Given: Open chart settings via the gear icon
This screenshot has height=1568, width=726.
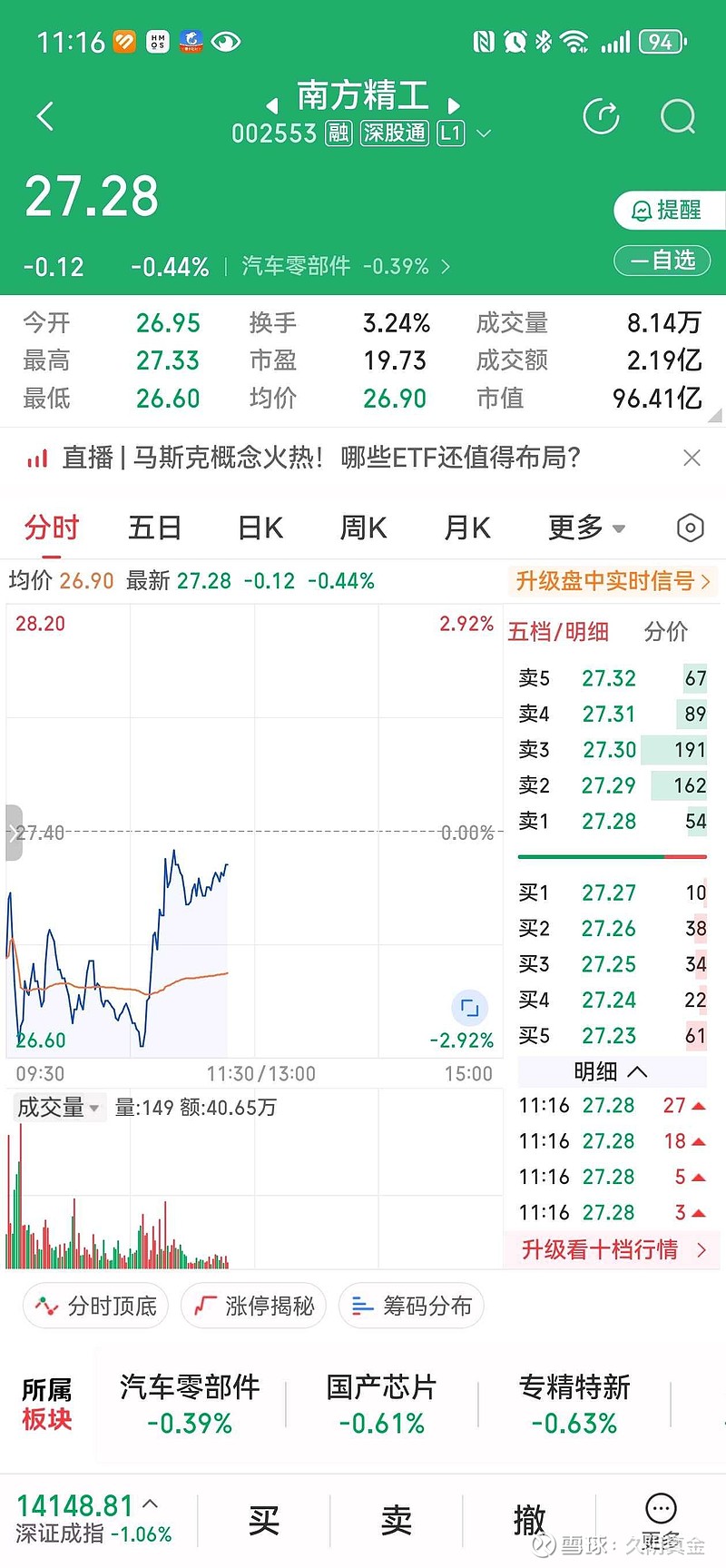Looking at the screenshot, I should pyautogui.click(x=690, y=528).
